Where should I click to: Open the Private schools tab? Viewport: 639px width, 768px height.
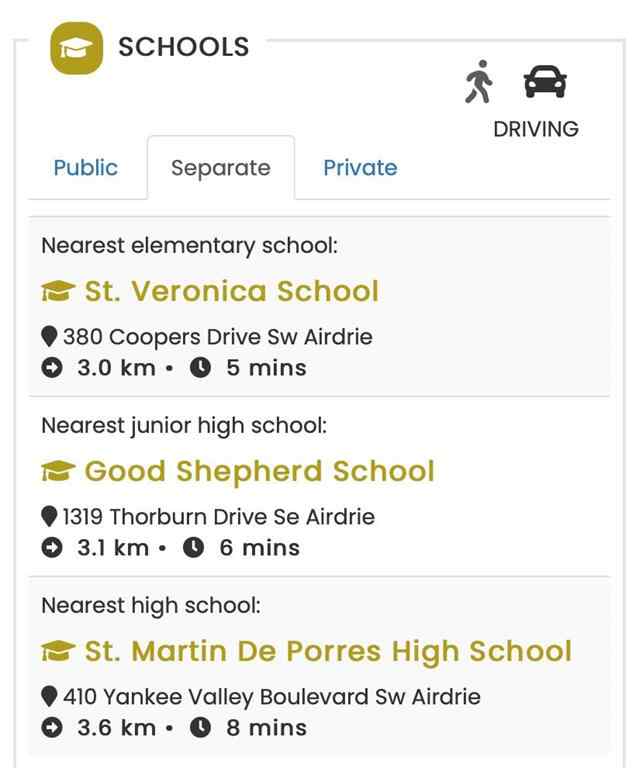pyautogui.click(x=360, y=168)
